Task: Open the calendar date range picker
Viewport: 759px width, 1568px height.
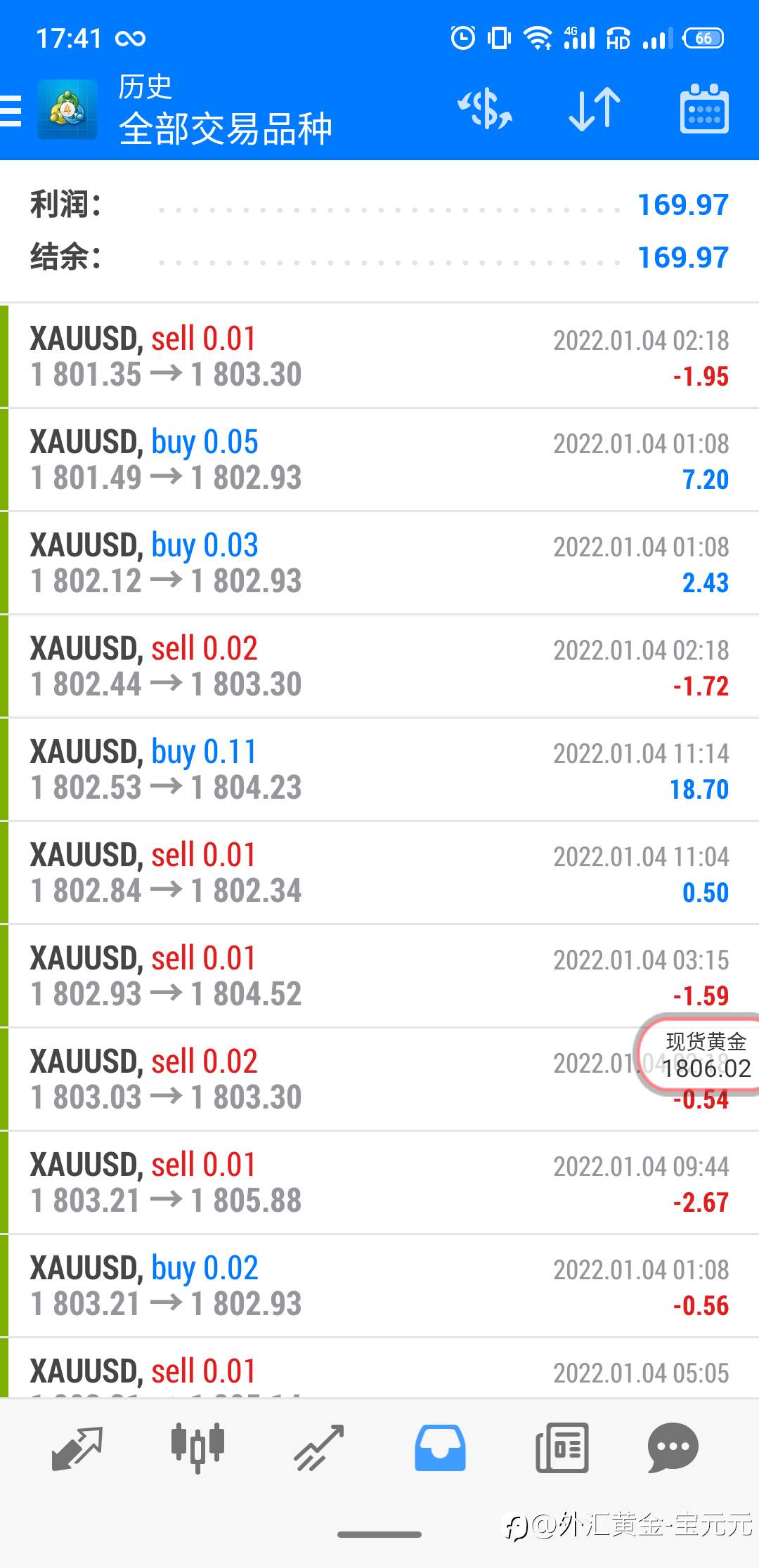Action: tap(704, 109)
